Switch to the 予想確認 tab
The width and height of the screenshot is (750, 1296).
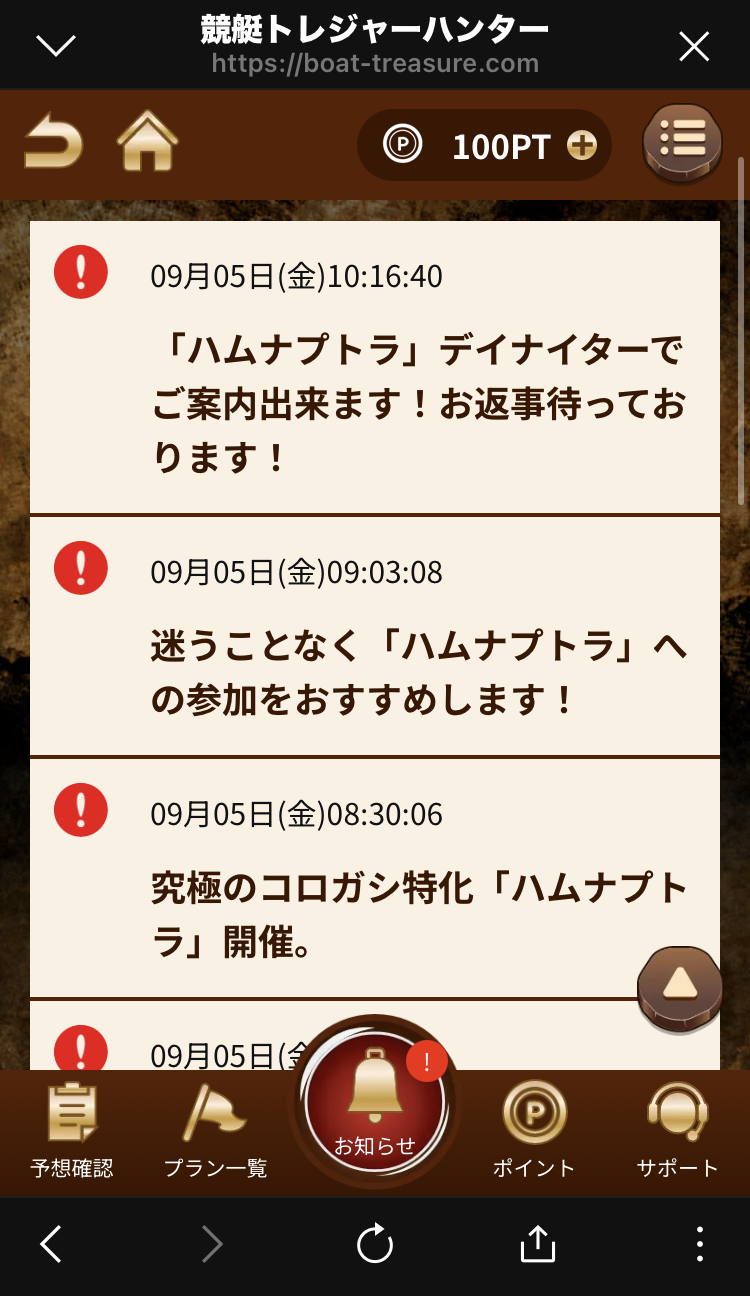click(72, 1133)
